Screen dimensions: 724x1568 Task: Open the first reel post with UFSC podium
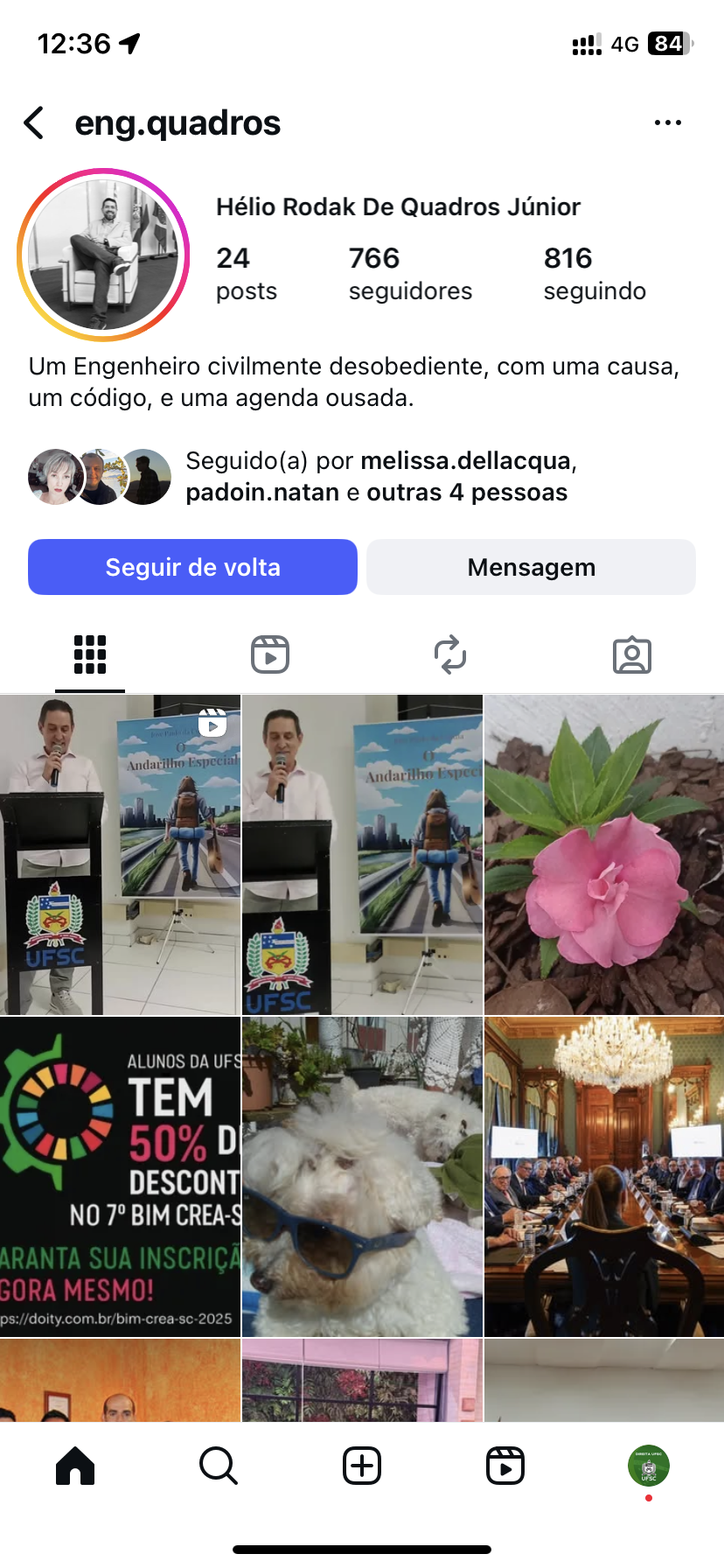[x=120, y=855]
